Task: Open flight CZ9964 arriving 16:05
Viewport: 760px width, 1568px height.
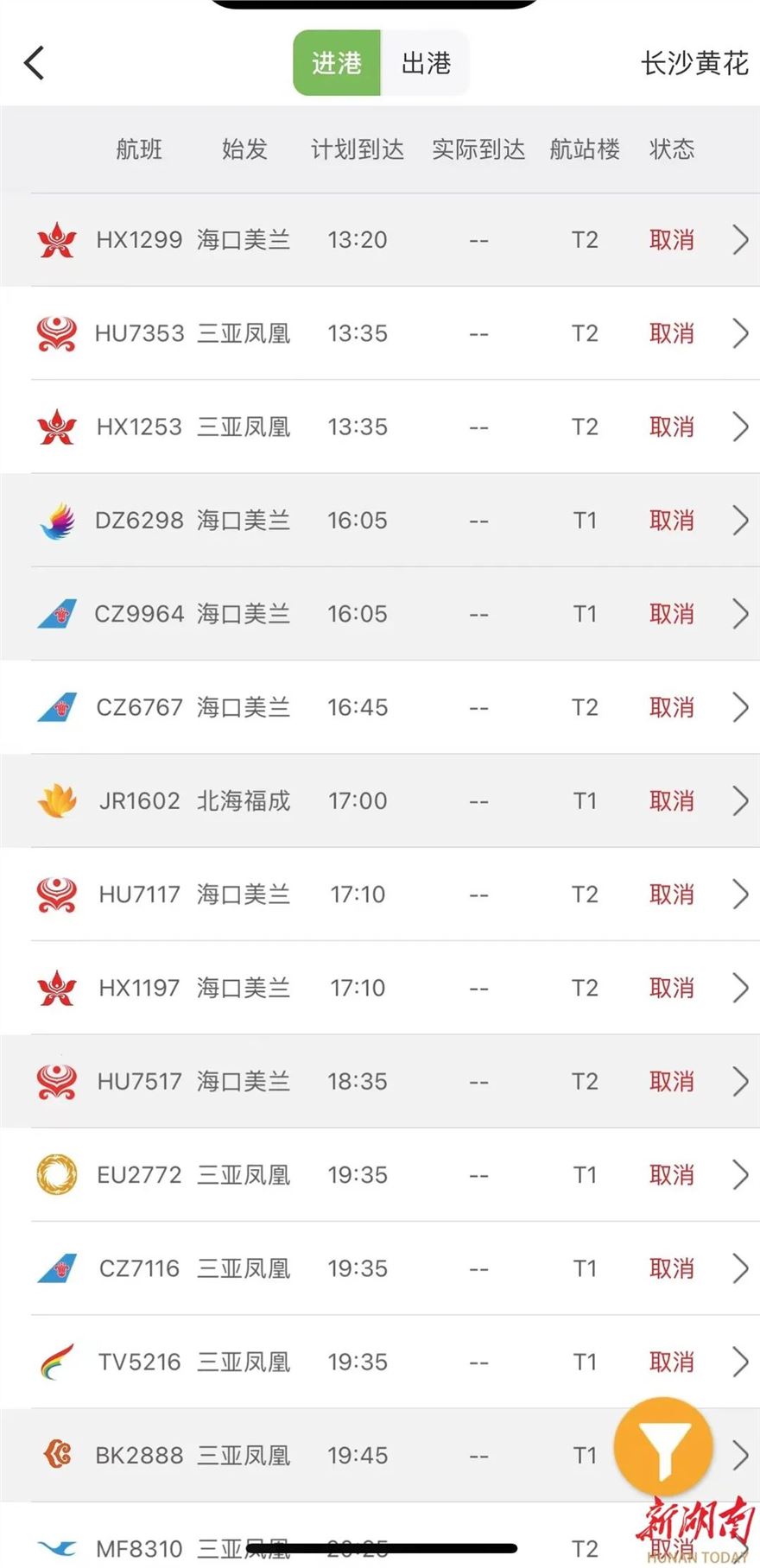Action: 380,614
